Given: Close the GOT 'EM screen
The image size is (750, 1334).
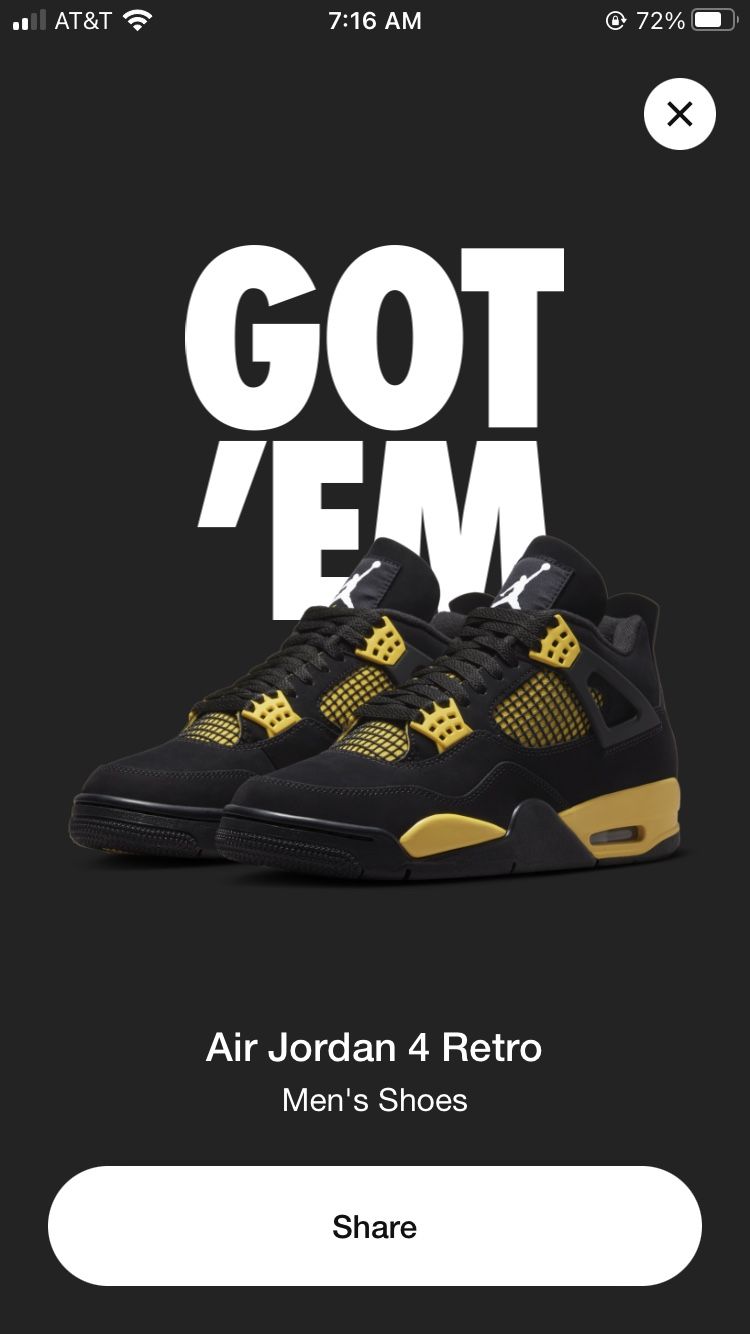Looking at the screenshot, I should (x=680, y=114).
